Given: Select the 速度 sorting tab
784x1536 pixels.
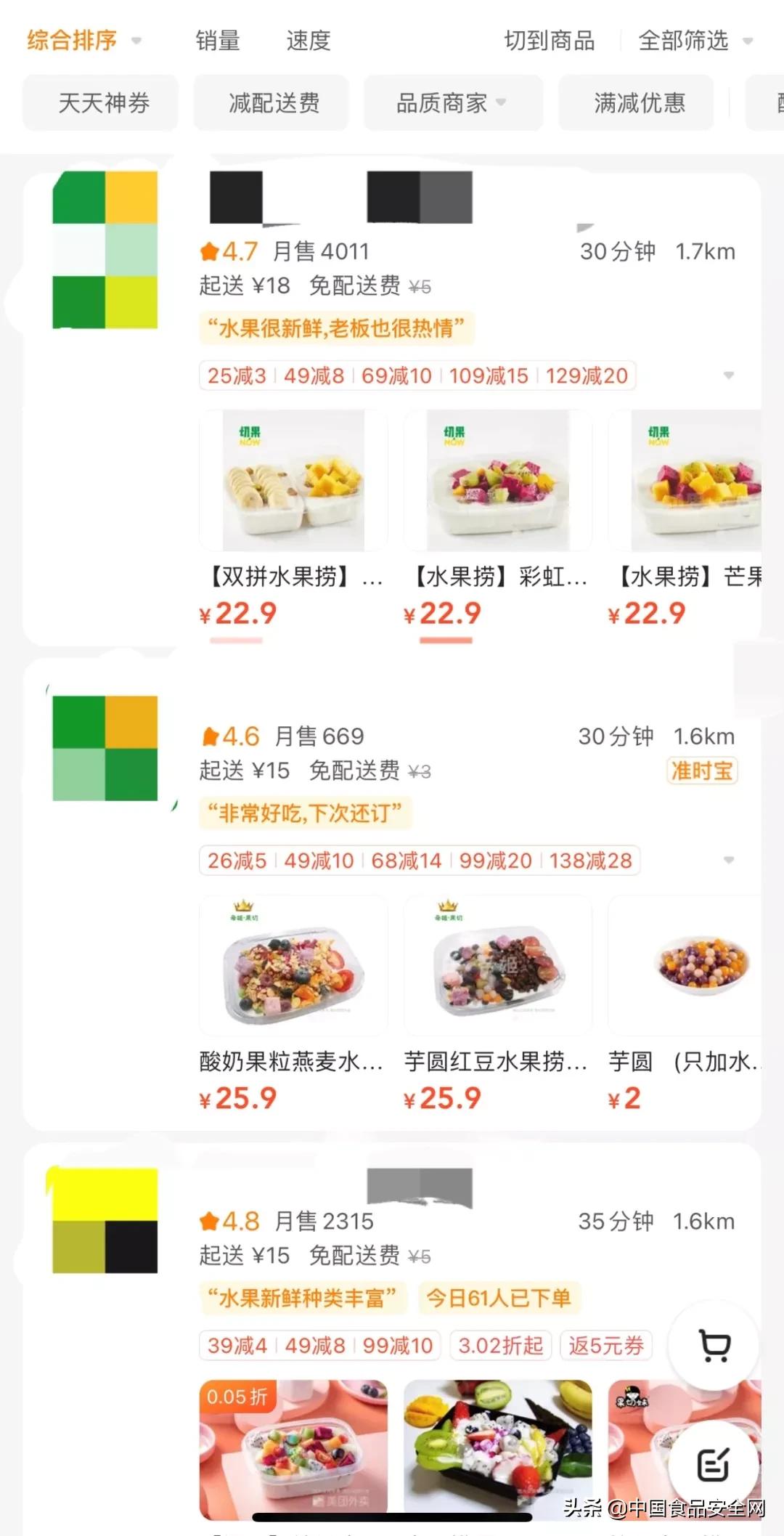Looking at the screenshot, I should pyautogui.click(x=308, y=41).
